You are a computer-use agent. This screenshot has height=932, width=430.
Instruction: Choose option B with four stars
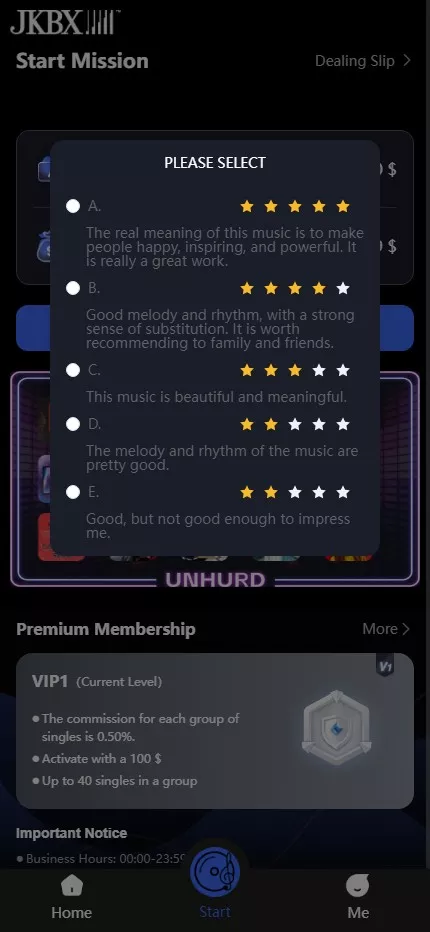73,288
